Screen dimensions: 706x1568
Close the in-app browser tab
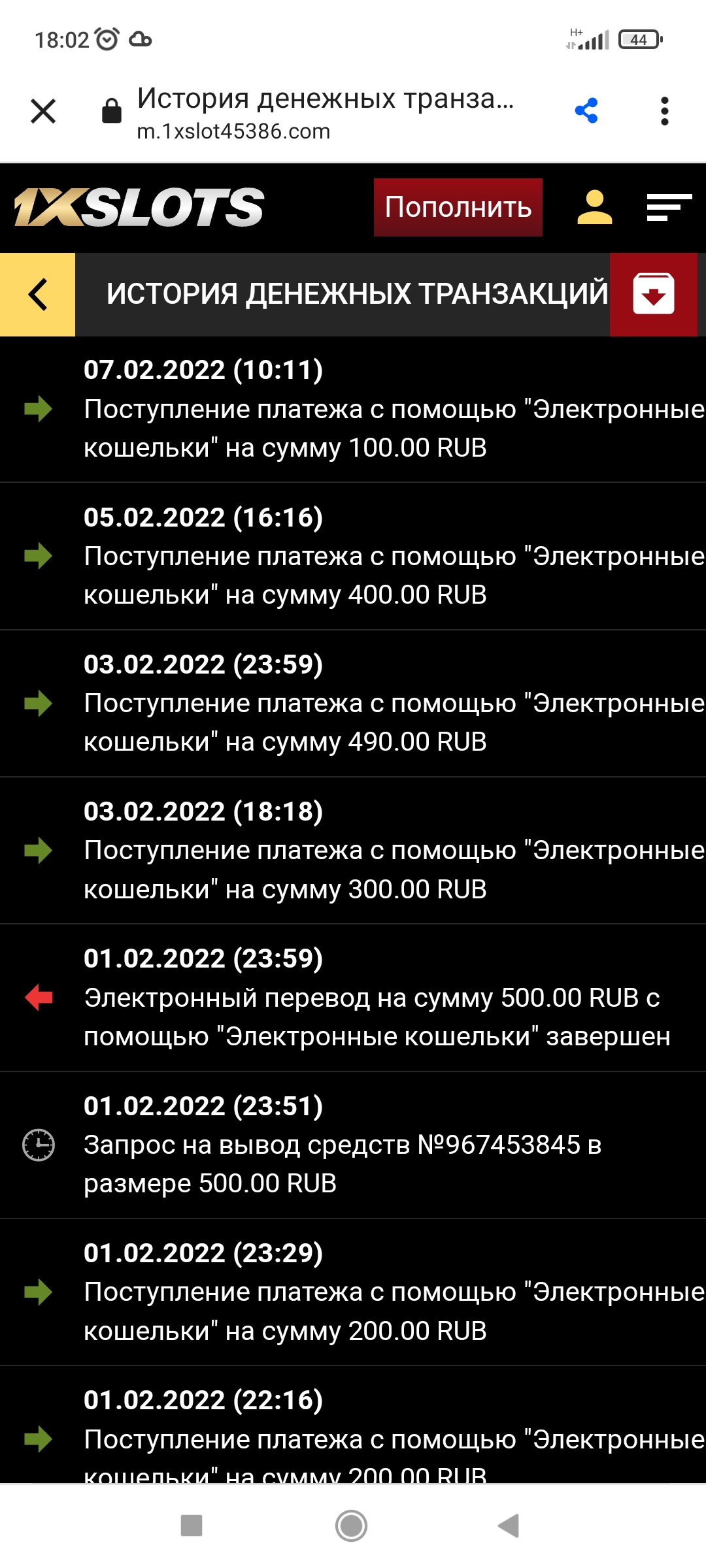pyautogui.click(x=43, y=111)
